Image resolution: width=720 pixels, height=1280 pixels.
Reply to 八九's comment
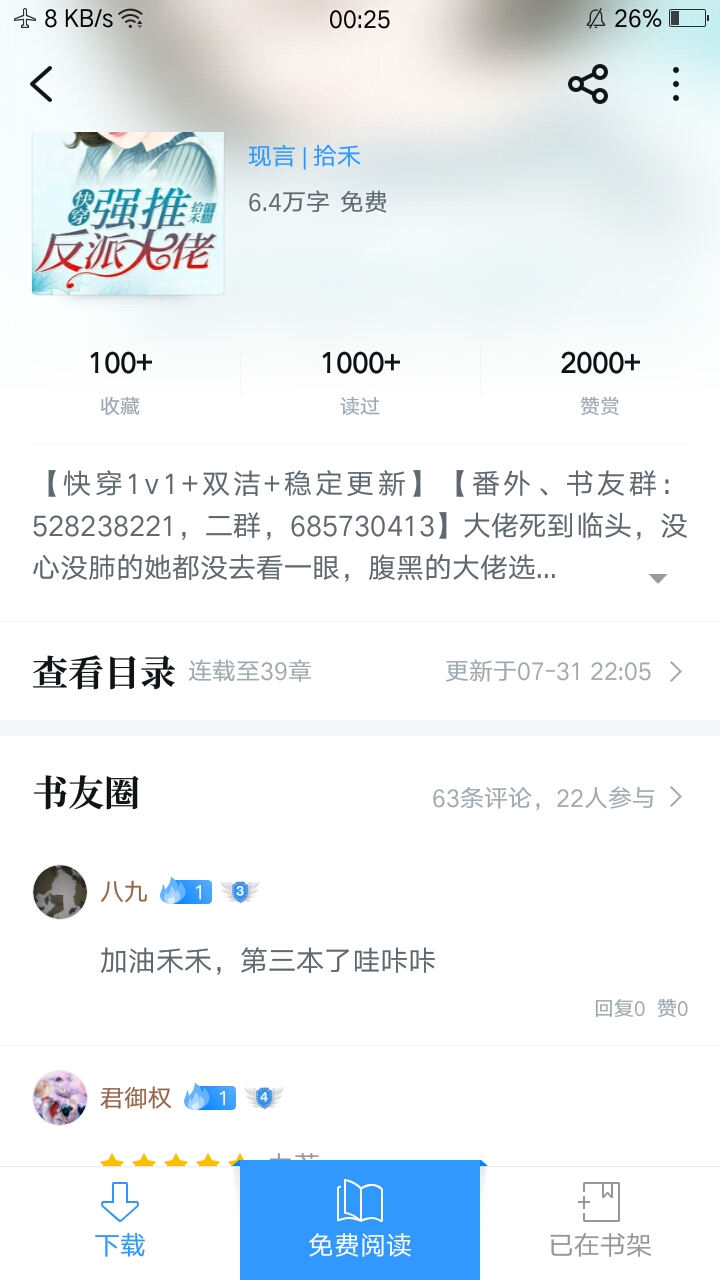click(x=620, y=1008)
